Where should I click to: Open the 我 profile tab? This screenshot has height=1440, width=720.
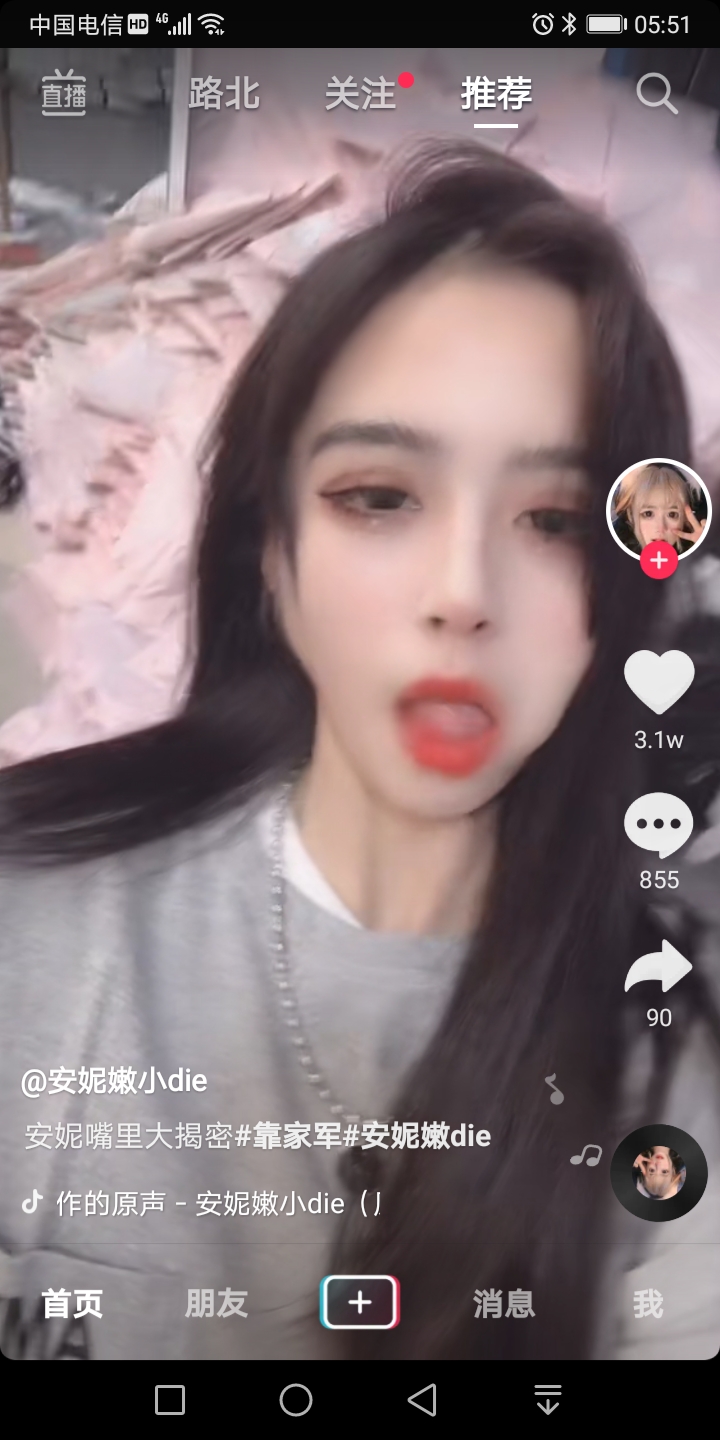coord(648,1303)
